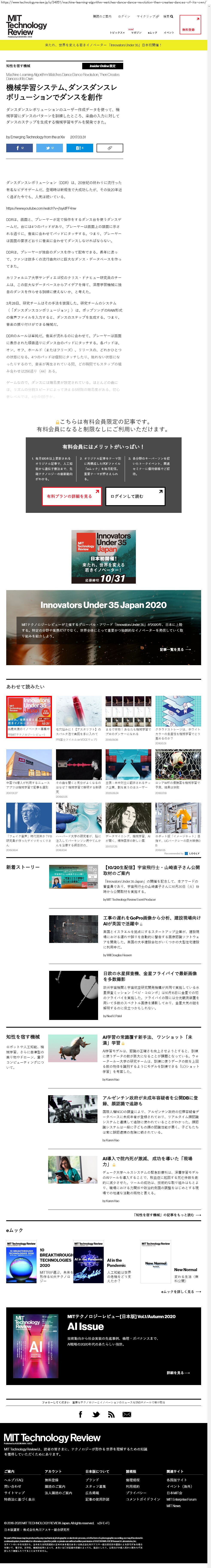Select ログインして読む
The width and height of the screenshot is (211, 1568).
[135, 496]
